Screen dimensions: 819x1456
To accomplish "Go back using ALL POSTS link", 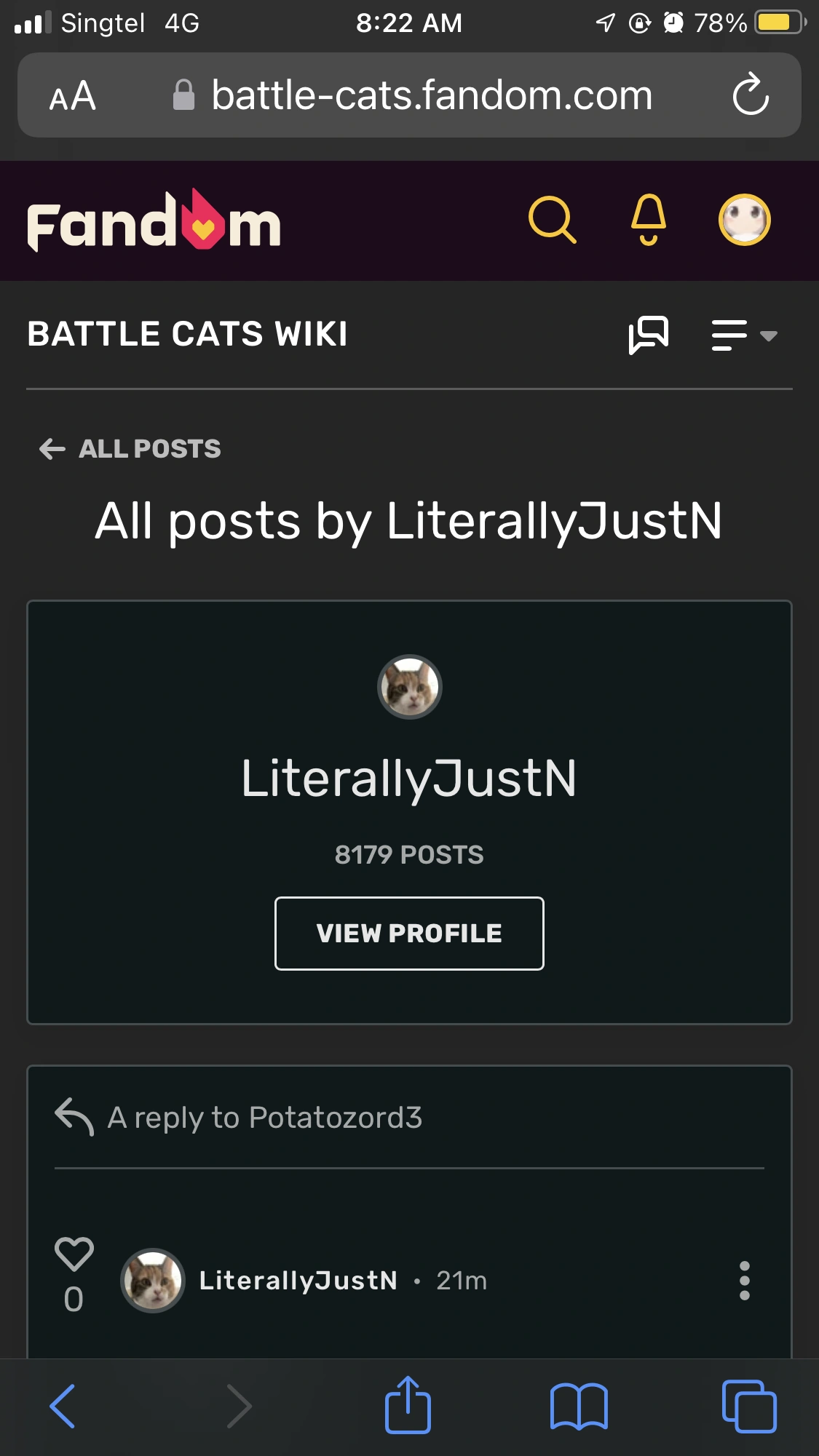I will click(131, 448).
